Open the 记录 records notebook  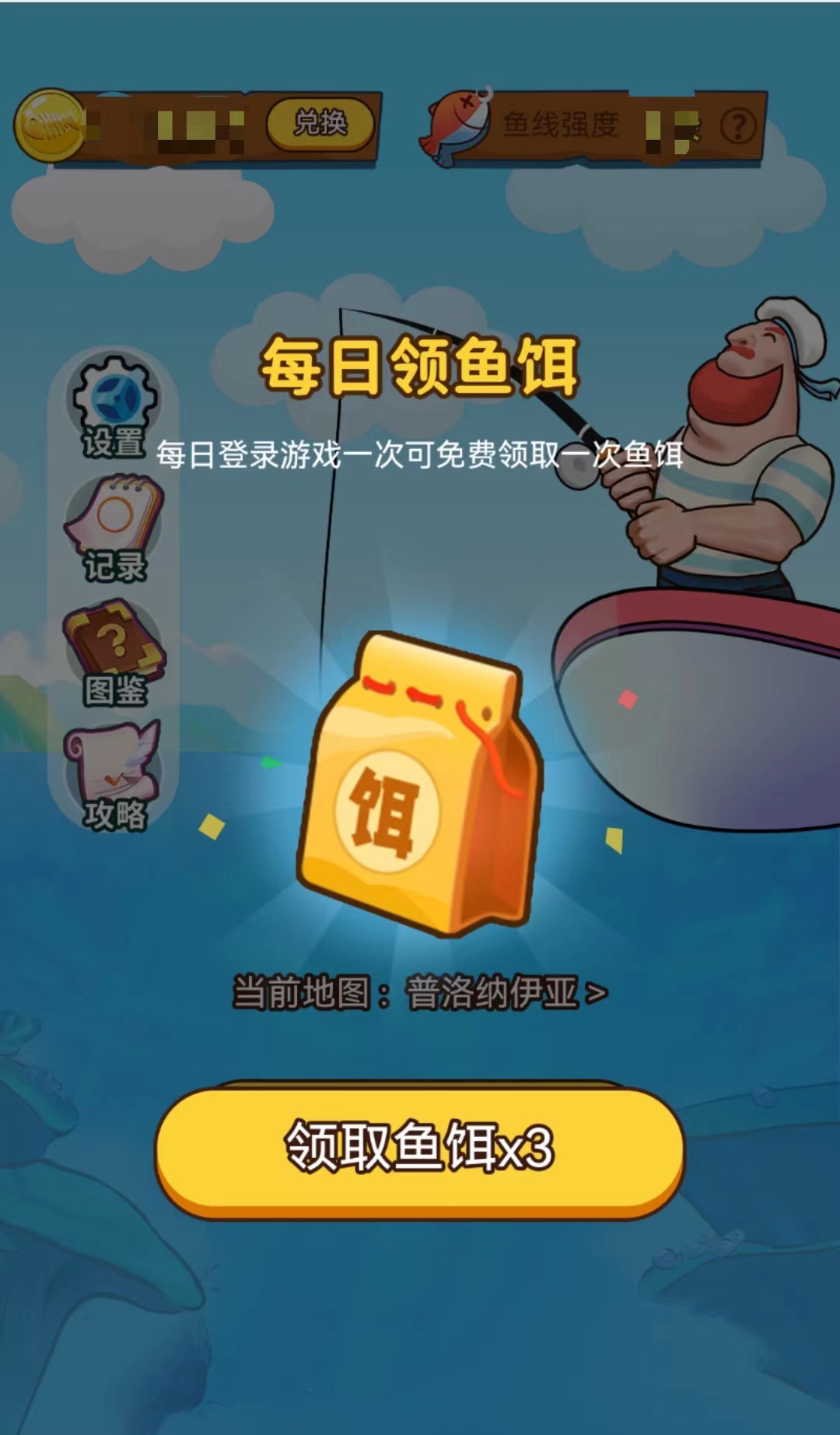(x=115, y=529)
